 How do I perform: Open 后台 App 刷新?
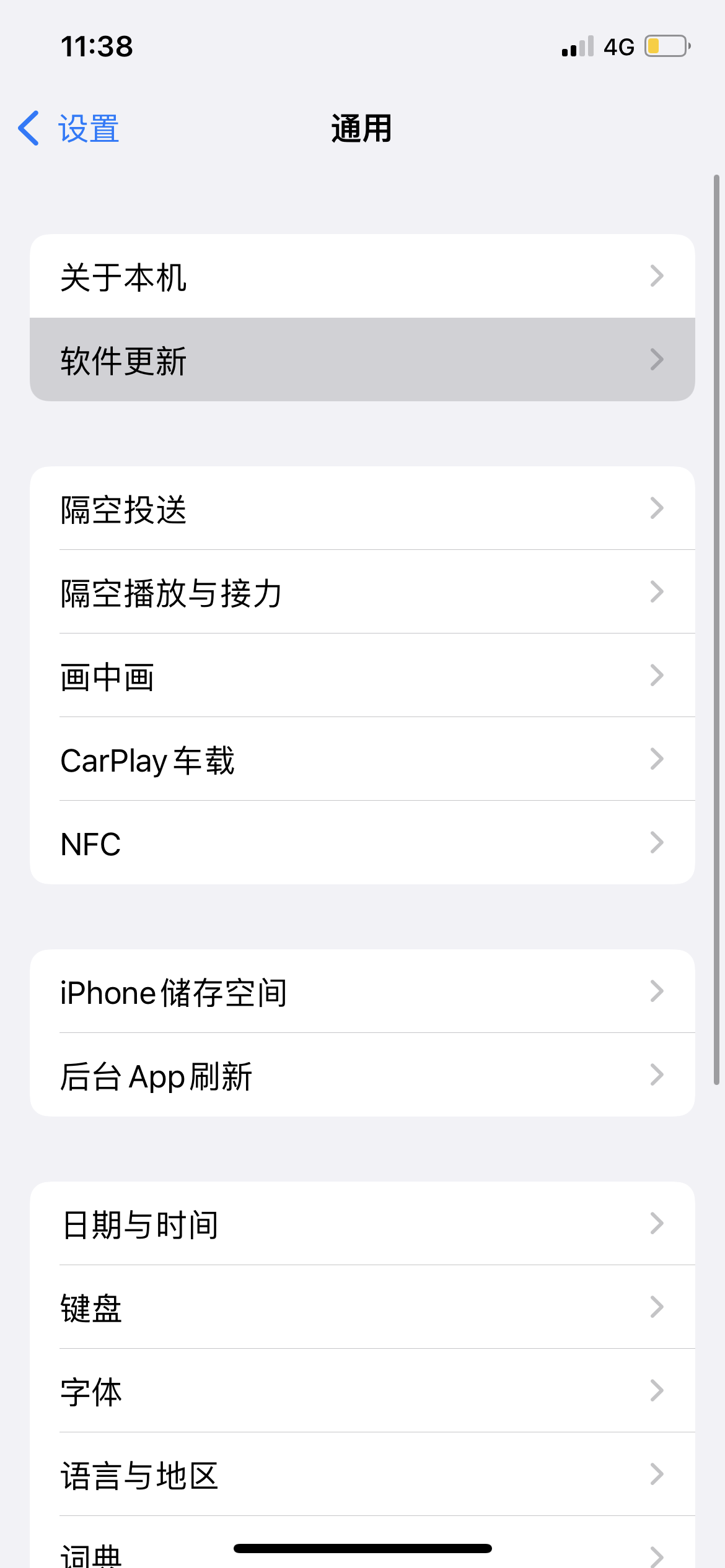click(362, 1075)
